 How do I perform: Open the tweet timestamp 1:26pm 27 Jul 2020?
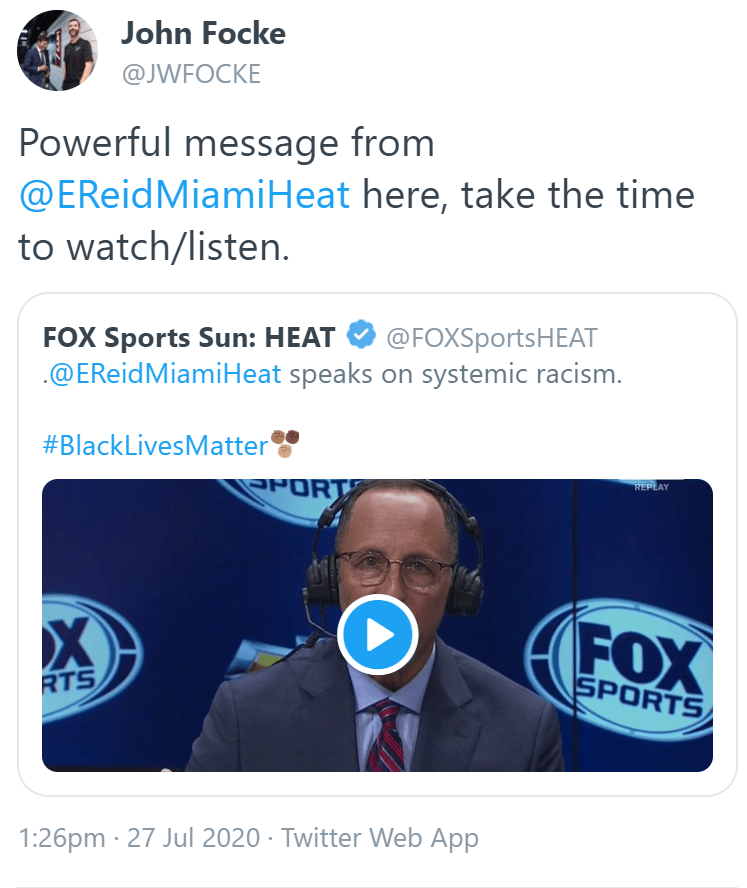tap(139, 837)
